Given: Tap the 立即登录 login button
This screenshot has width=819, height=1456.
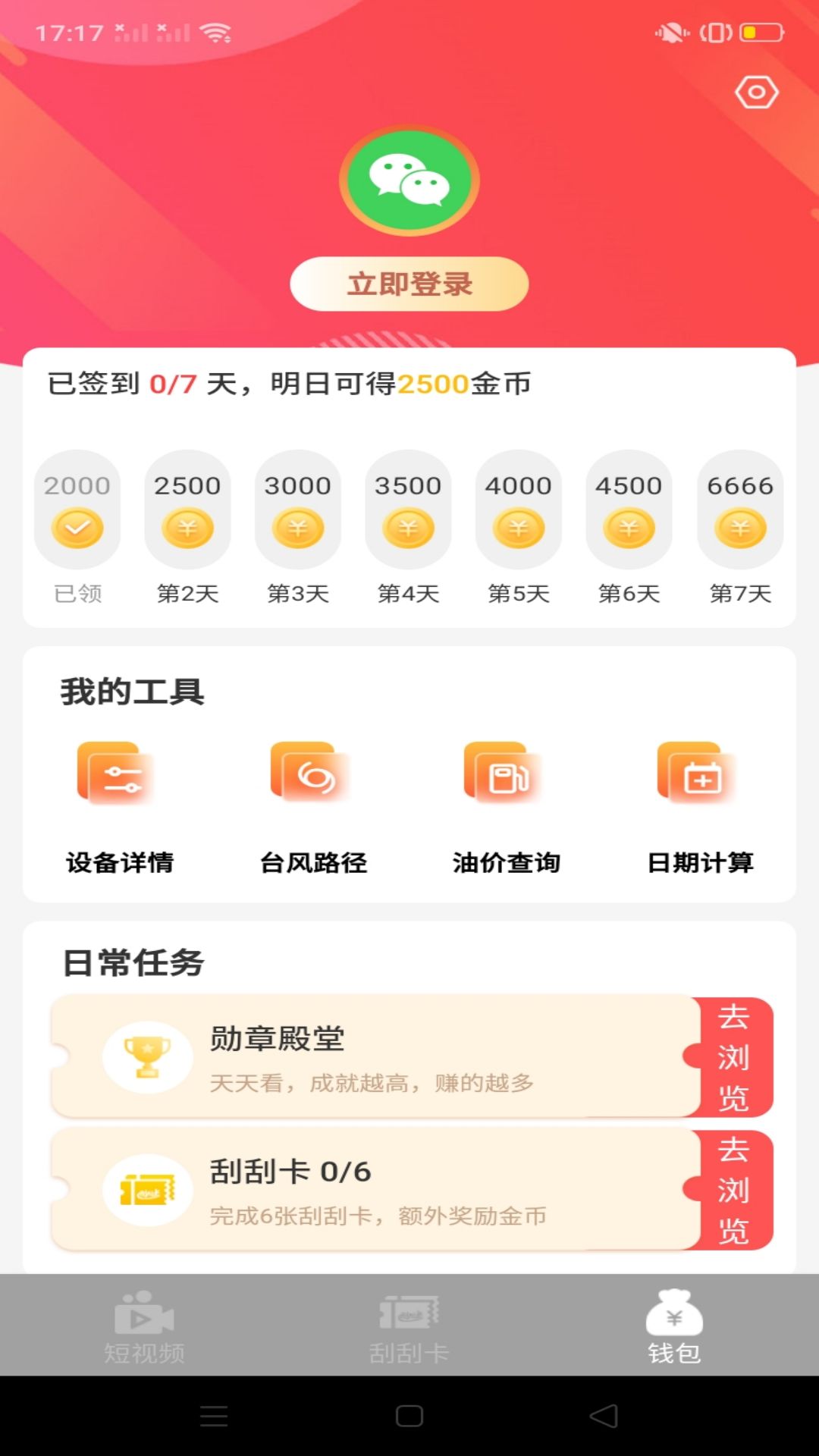Looking at the screenshot, I should [409, 284].
